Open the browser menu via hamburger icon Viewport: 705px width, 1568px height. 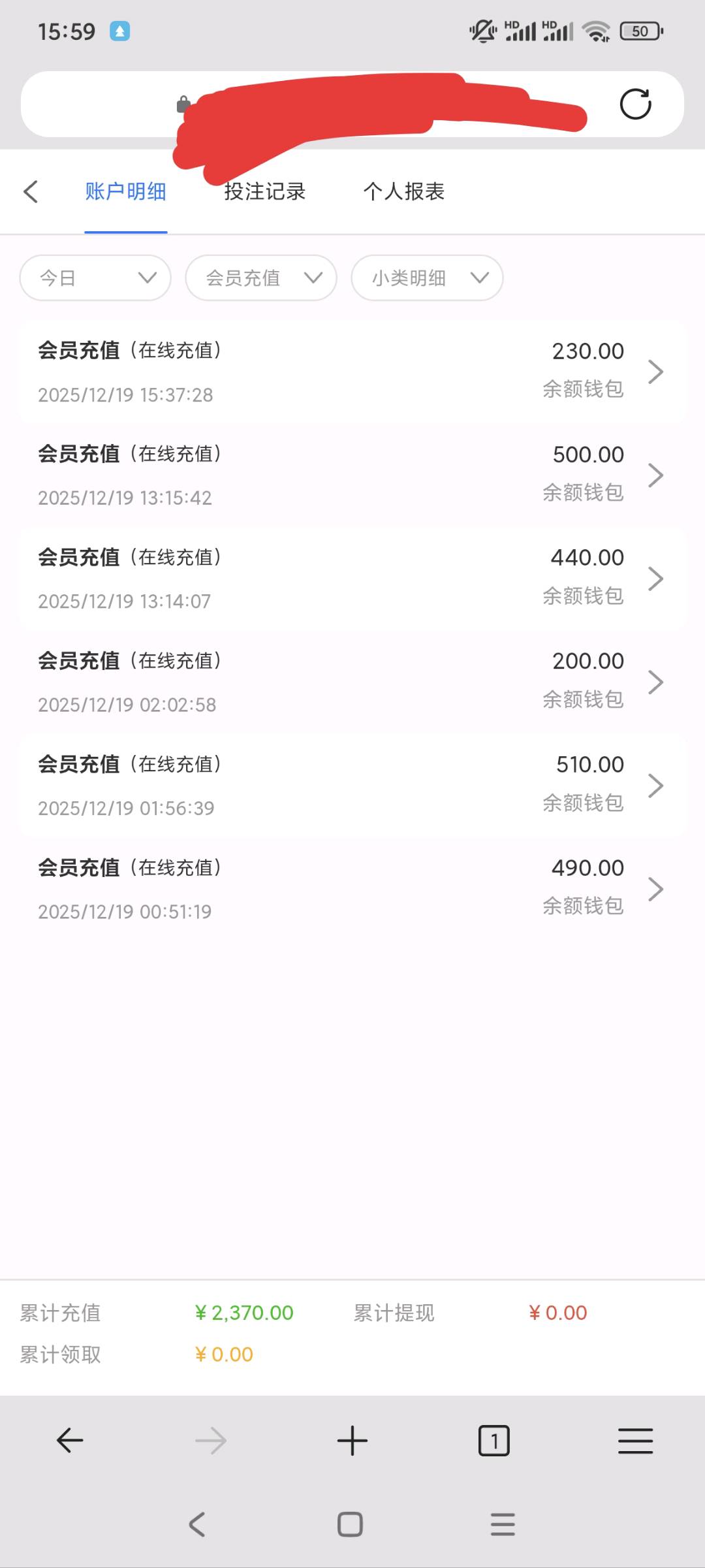pyautogui.click(x=634, y=1439)
